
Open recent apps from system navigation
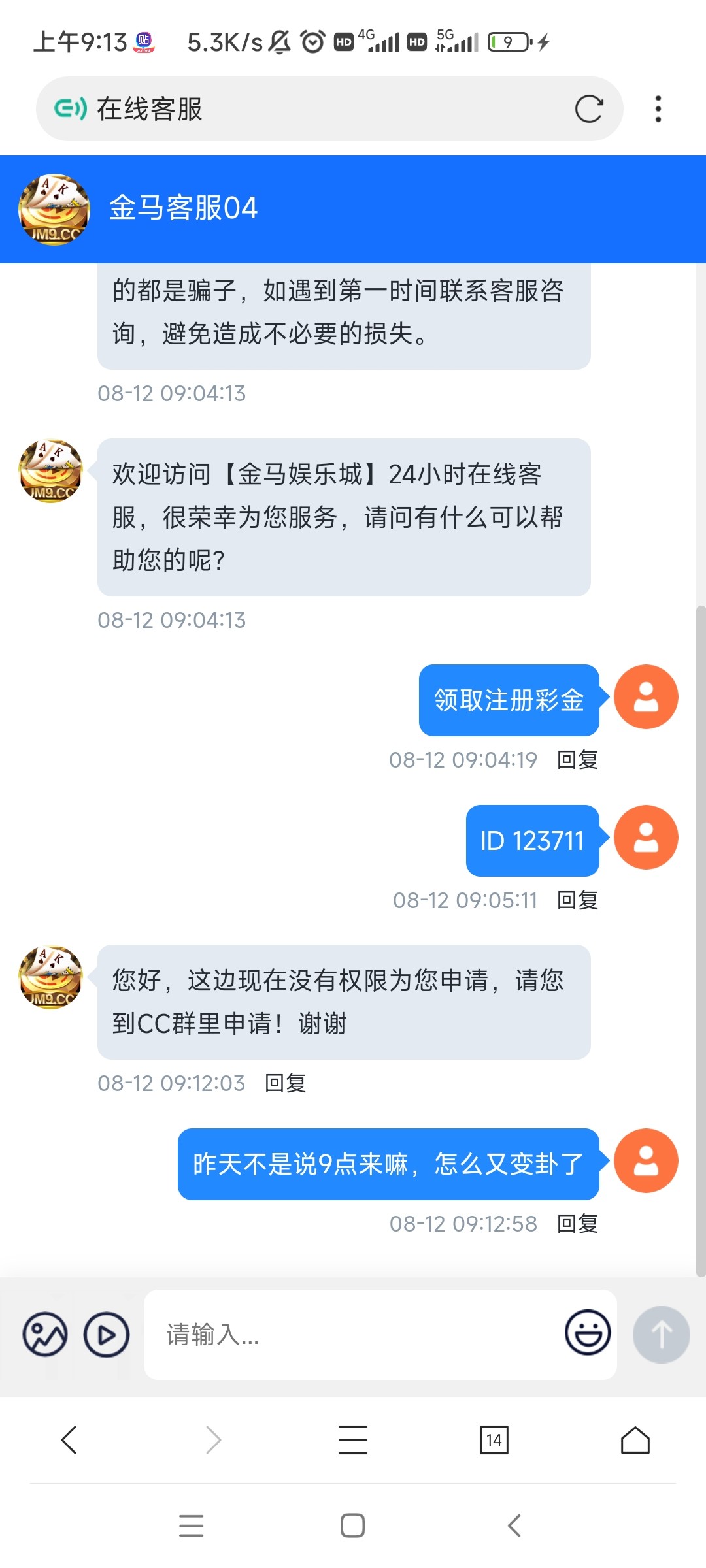click(191, 1526)
